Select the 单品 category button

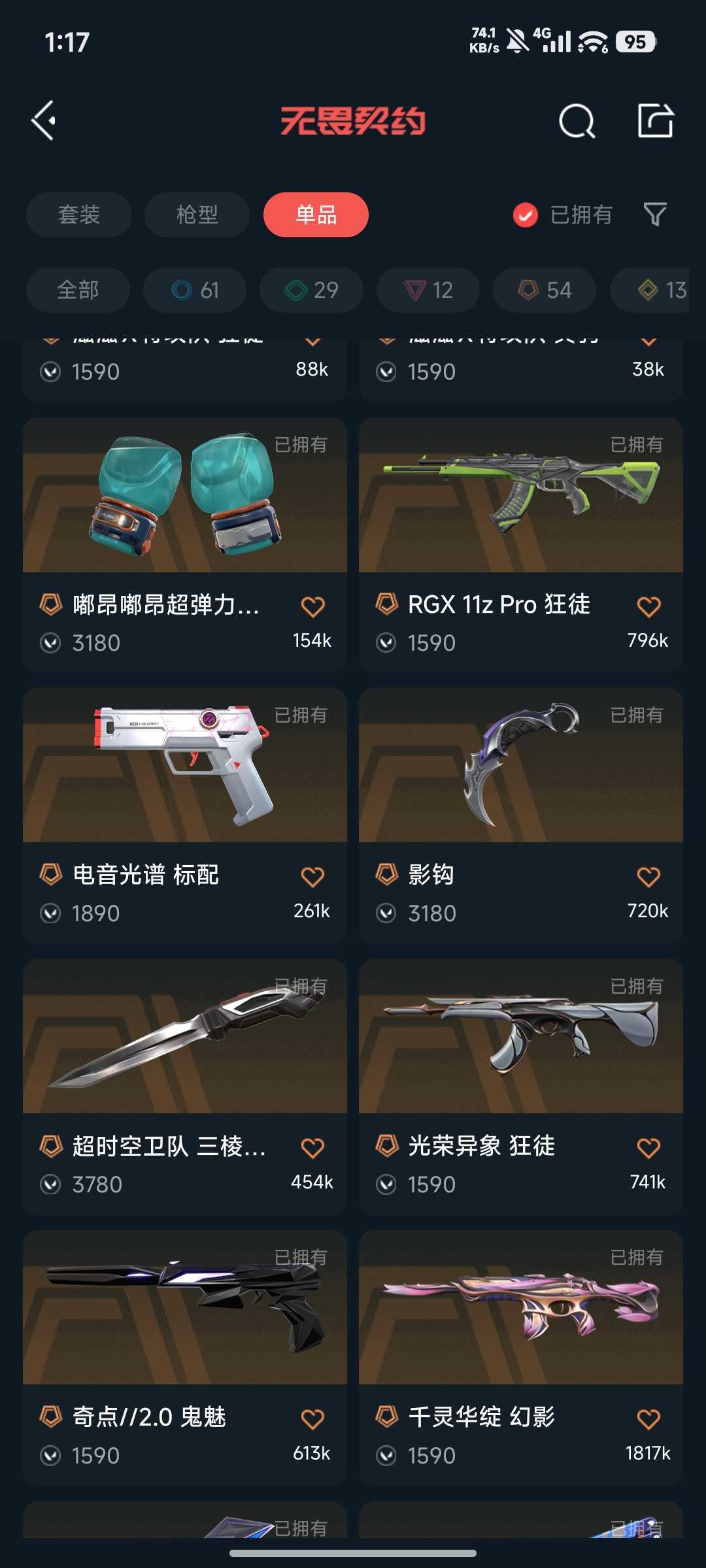click(316, 214)
